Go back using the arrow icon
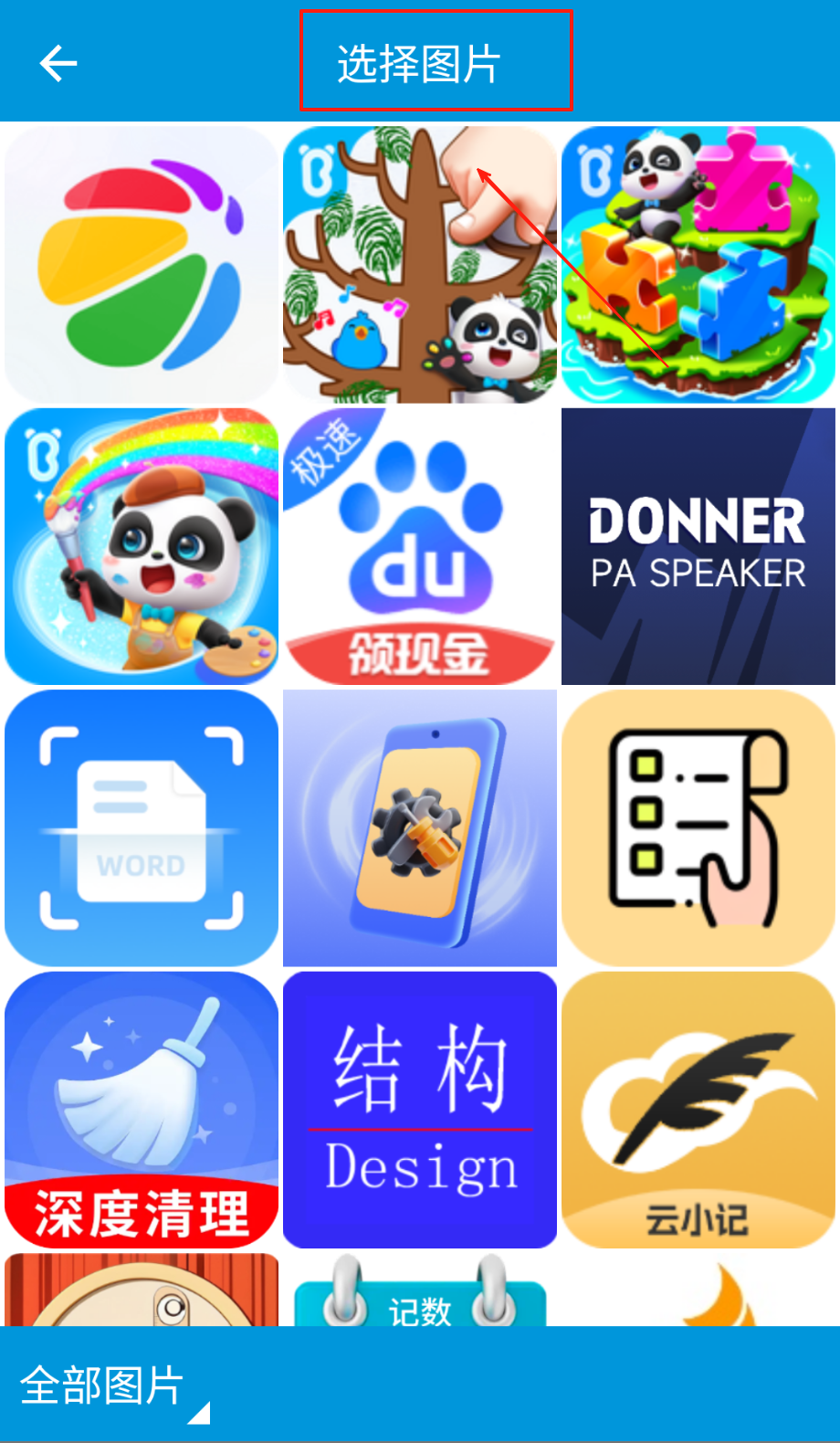 [x=58, y=63]
